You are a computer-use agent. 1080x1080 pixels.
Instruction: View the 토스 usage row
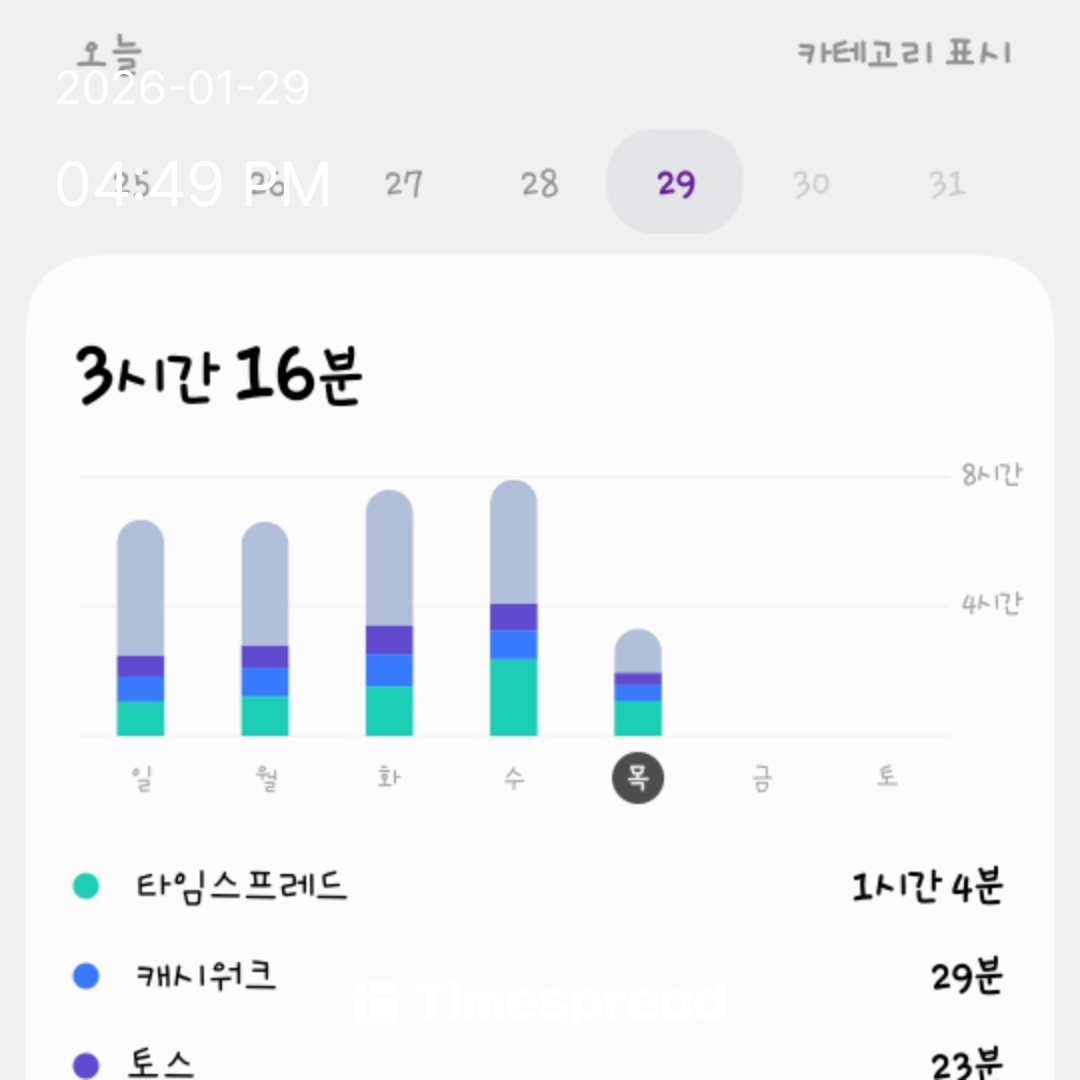(x=540, y=1062)
